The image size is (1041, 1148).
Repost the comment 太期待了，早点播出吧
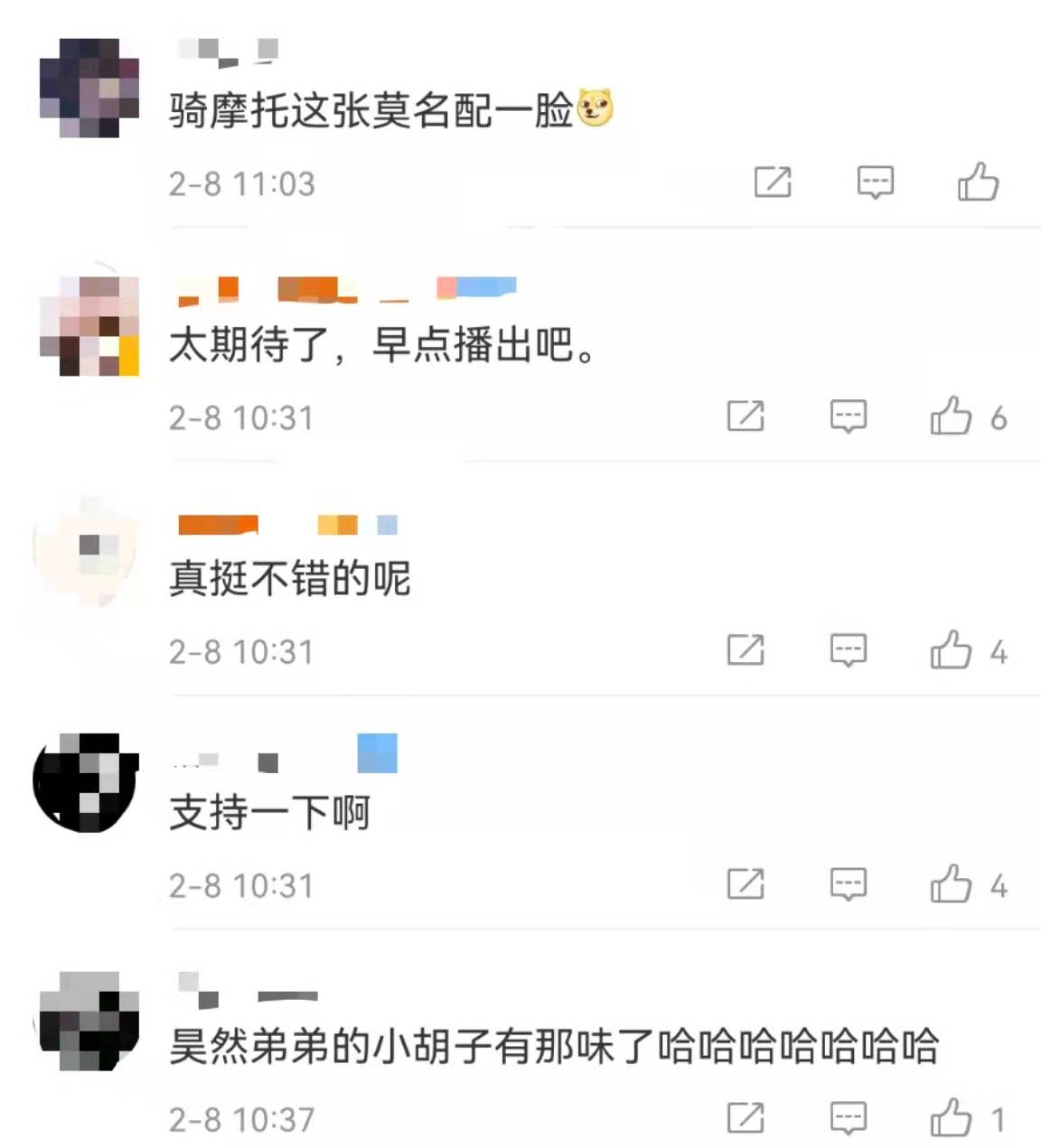click(746, 416)
